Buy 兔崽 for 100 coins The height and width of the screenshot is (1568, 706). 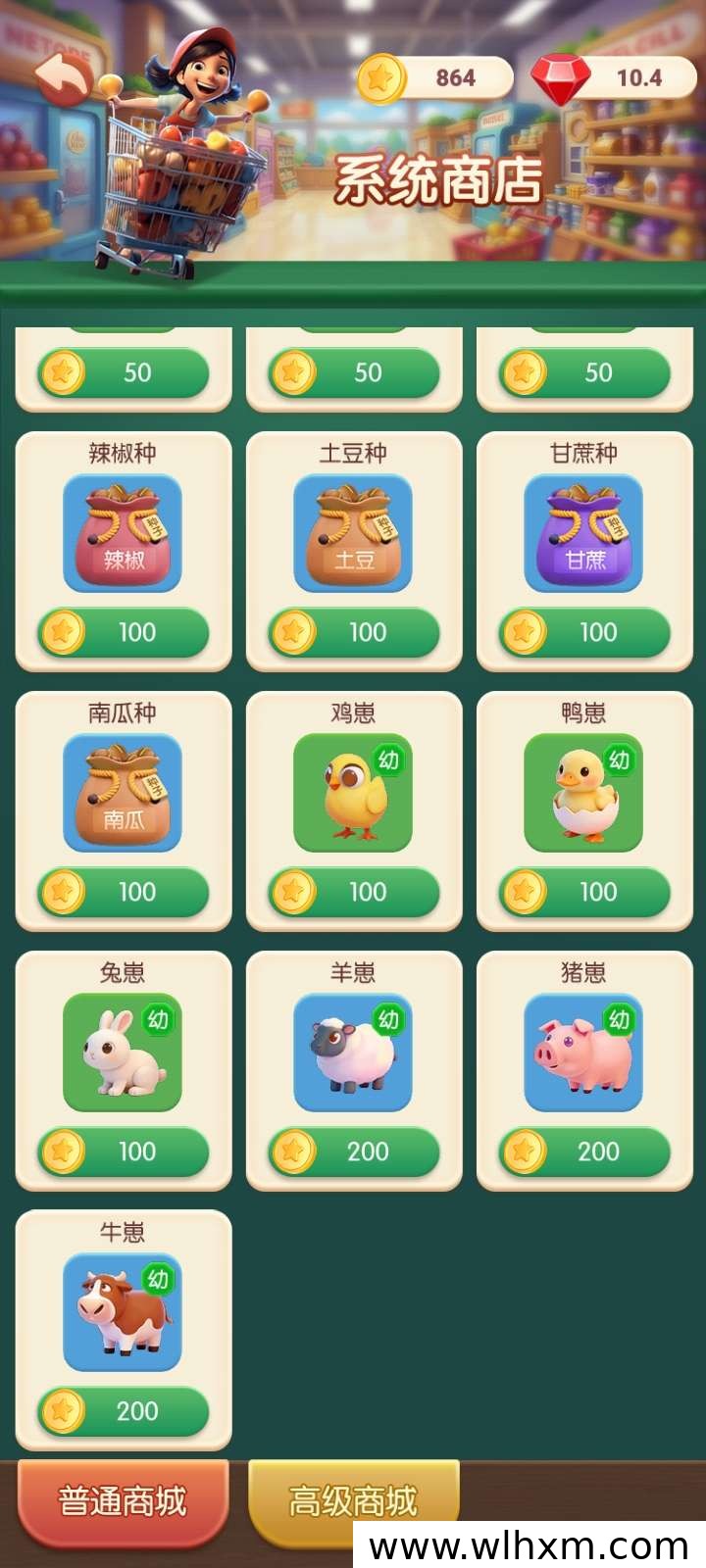coord(124,1151)
